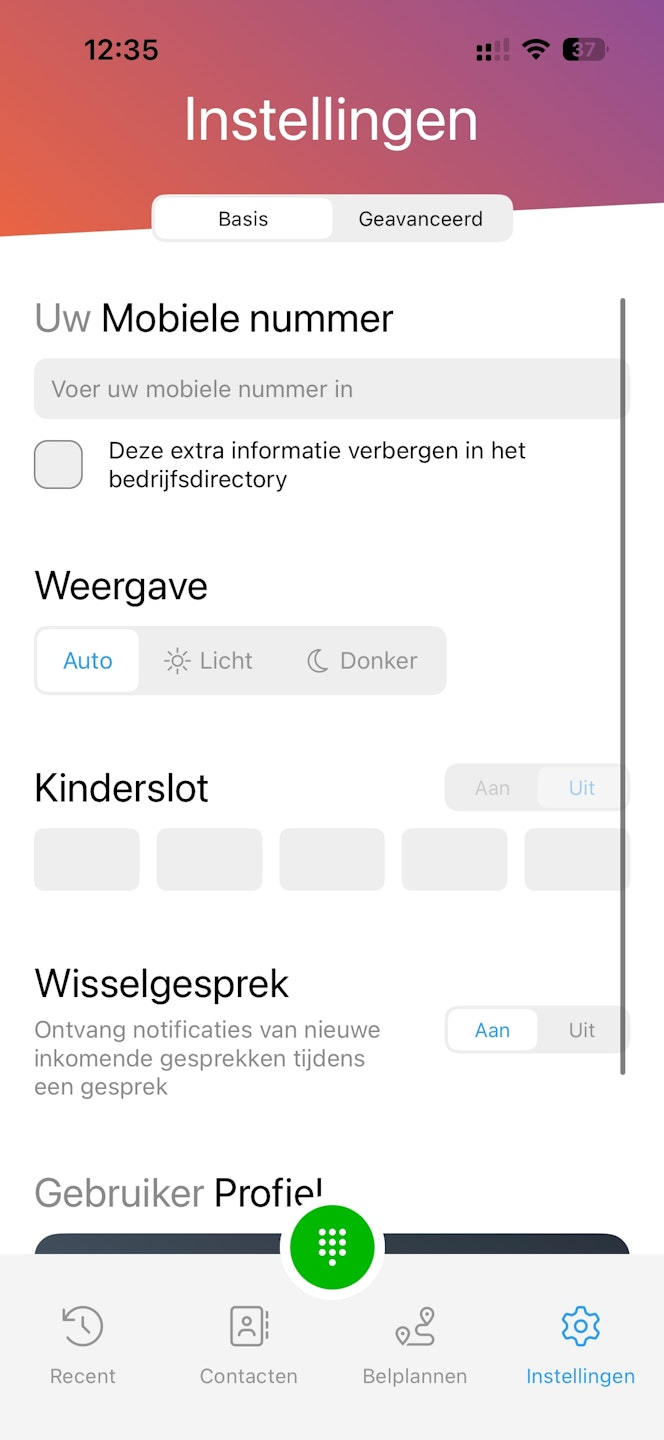Open the Contacten tab
This screenshot has width=664, height=1440.
tap(249, 1345)
